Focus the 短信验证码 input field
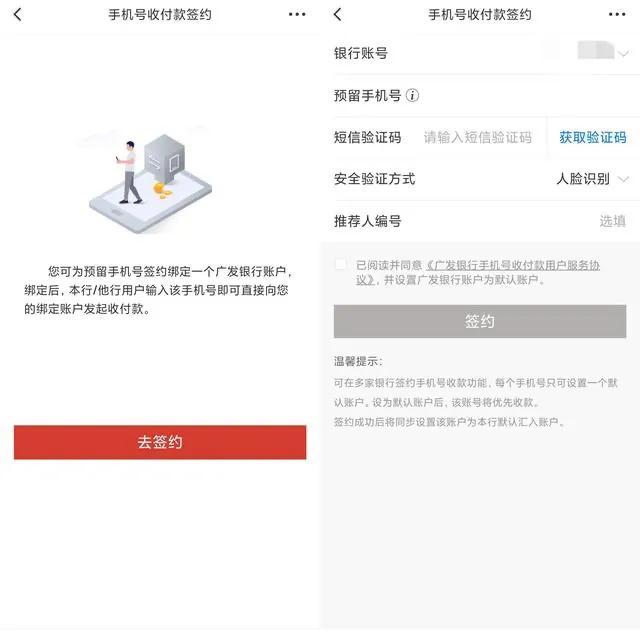The image size is (640, 640). click(x=477, y=137)
